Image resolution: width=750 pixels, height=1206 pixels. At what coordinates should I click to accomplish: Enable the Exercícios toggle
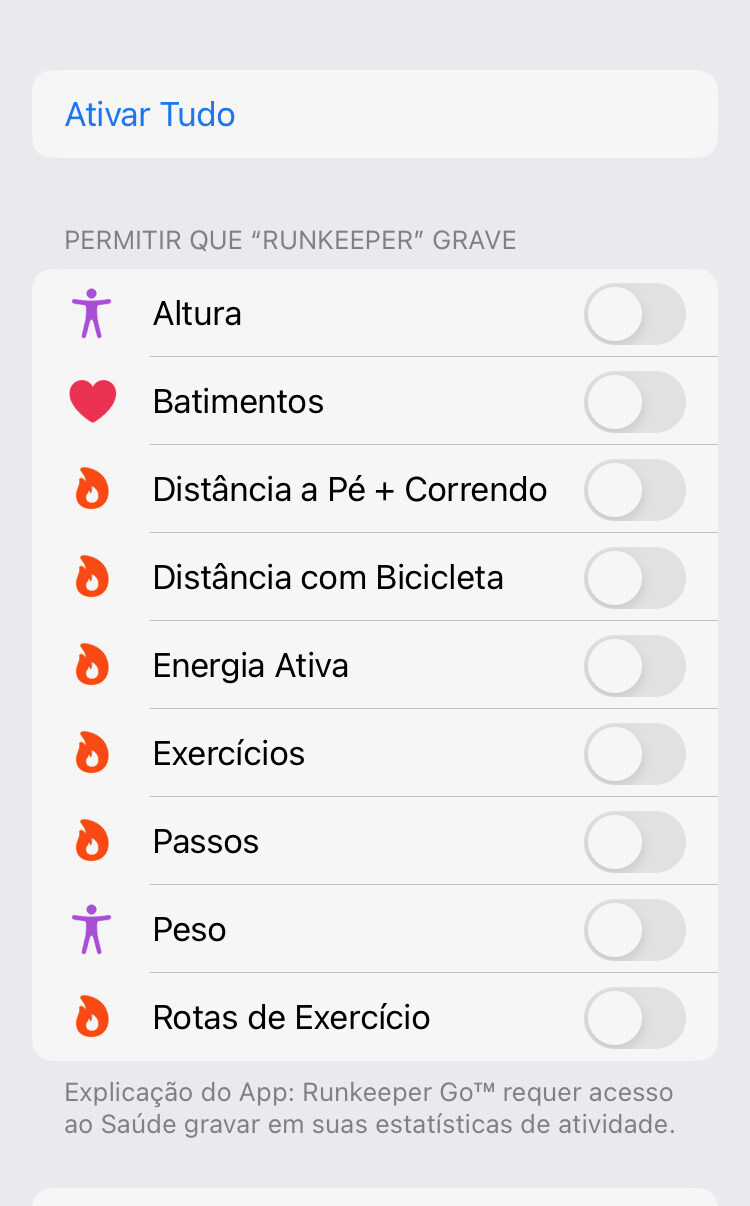coord(635,754)
